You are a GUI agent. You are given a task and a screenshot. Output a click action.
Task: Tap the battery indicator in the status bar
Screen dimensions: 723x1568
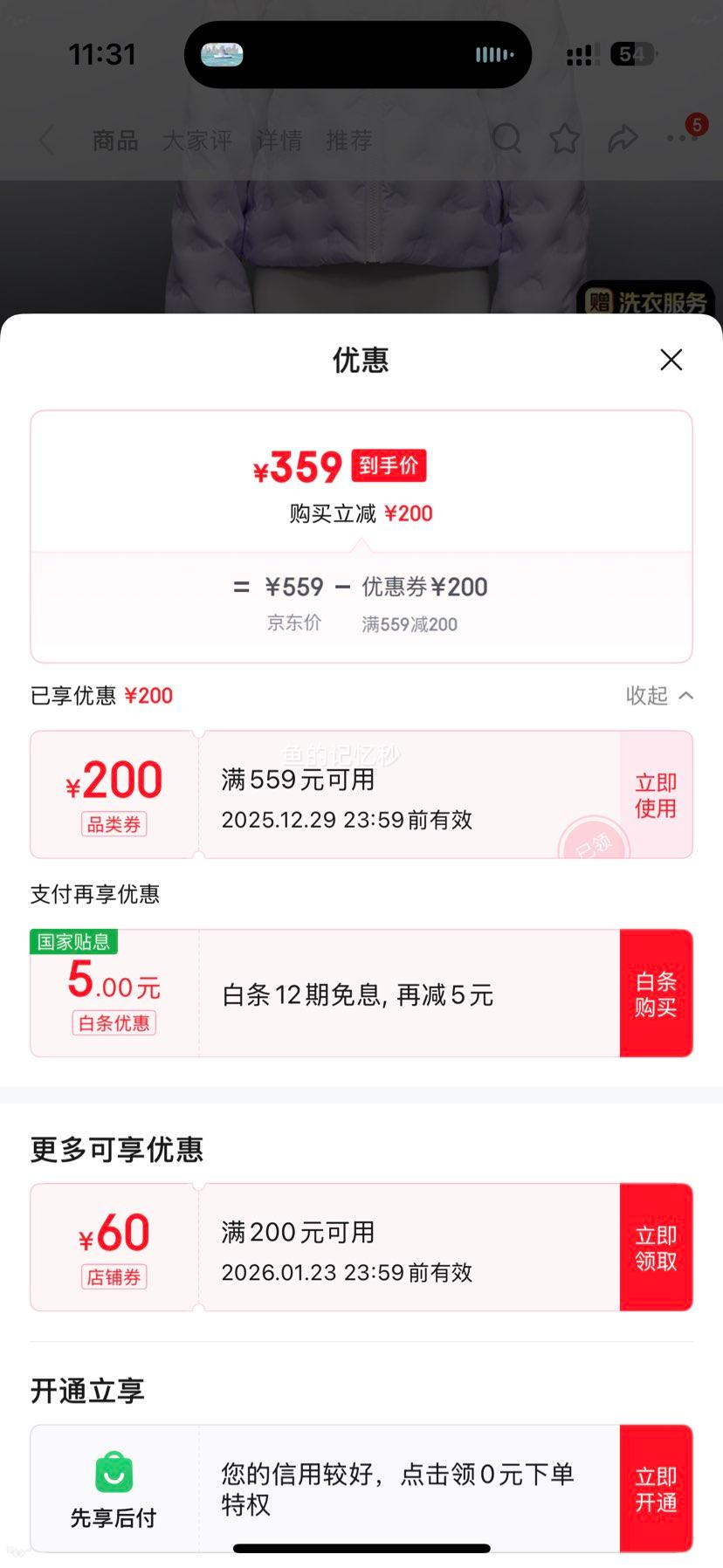tap(635, 53)
